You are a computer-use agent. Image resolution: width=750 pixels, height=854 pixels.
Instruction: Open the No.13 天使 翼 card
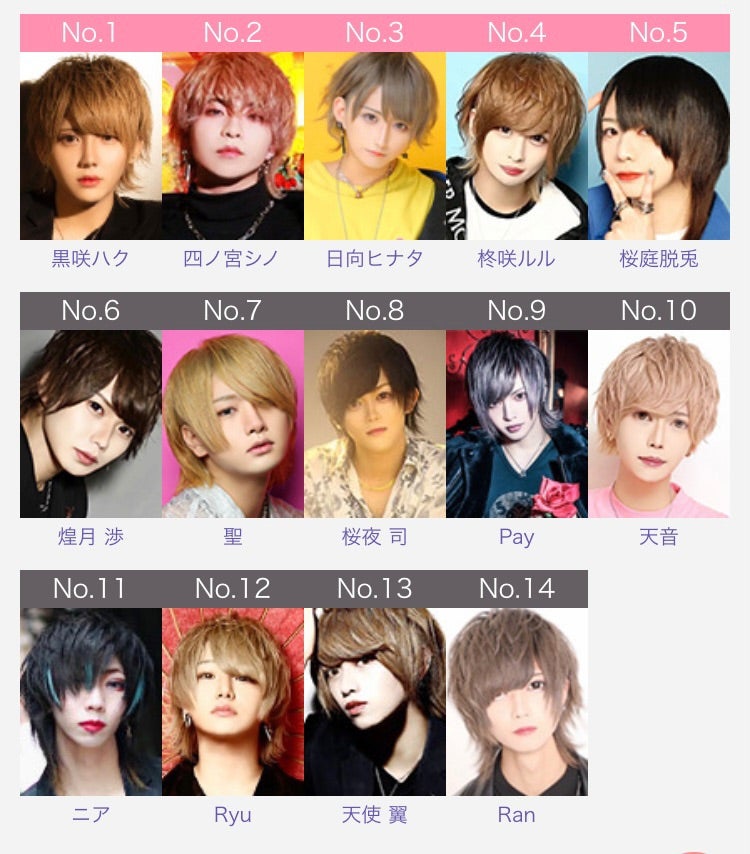pos(374,701)
